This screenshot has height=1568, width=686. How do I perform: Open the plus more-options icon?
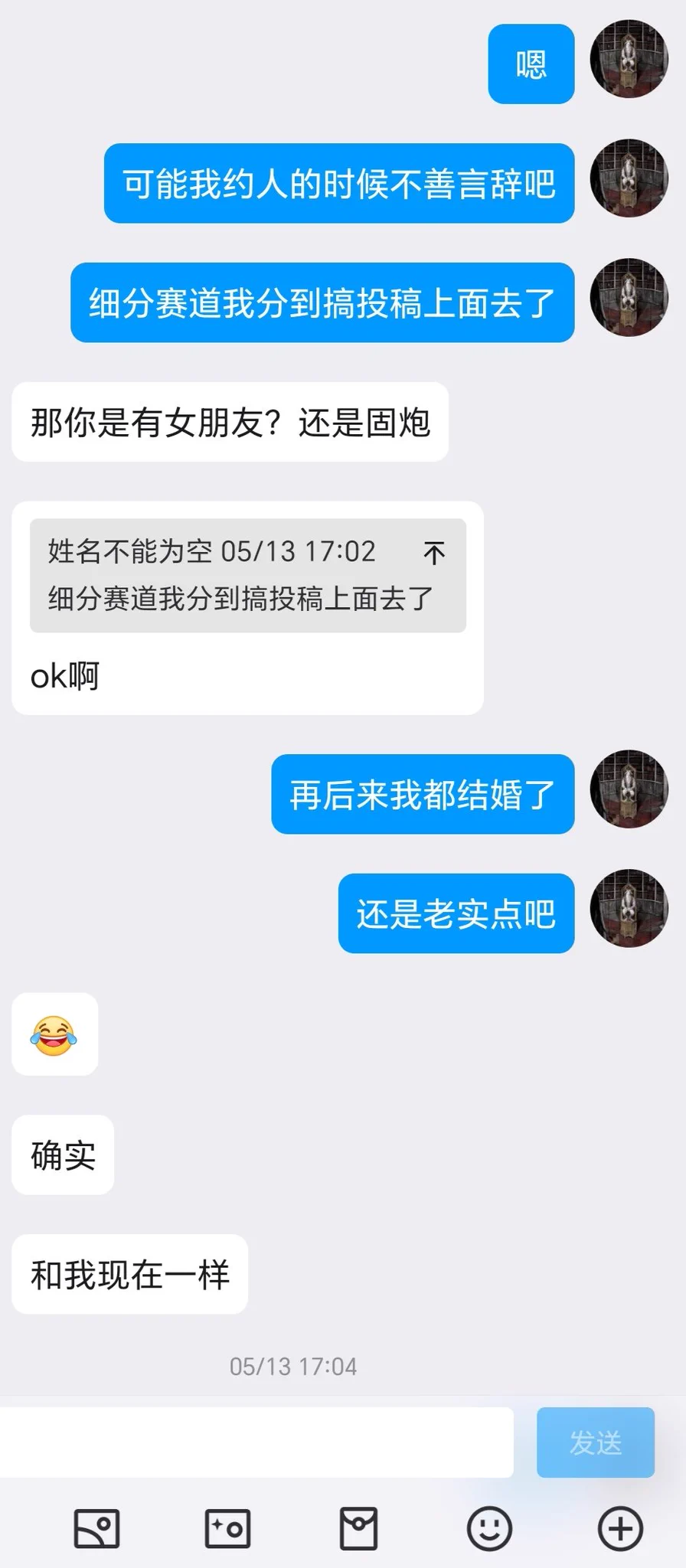(620, 1529)
